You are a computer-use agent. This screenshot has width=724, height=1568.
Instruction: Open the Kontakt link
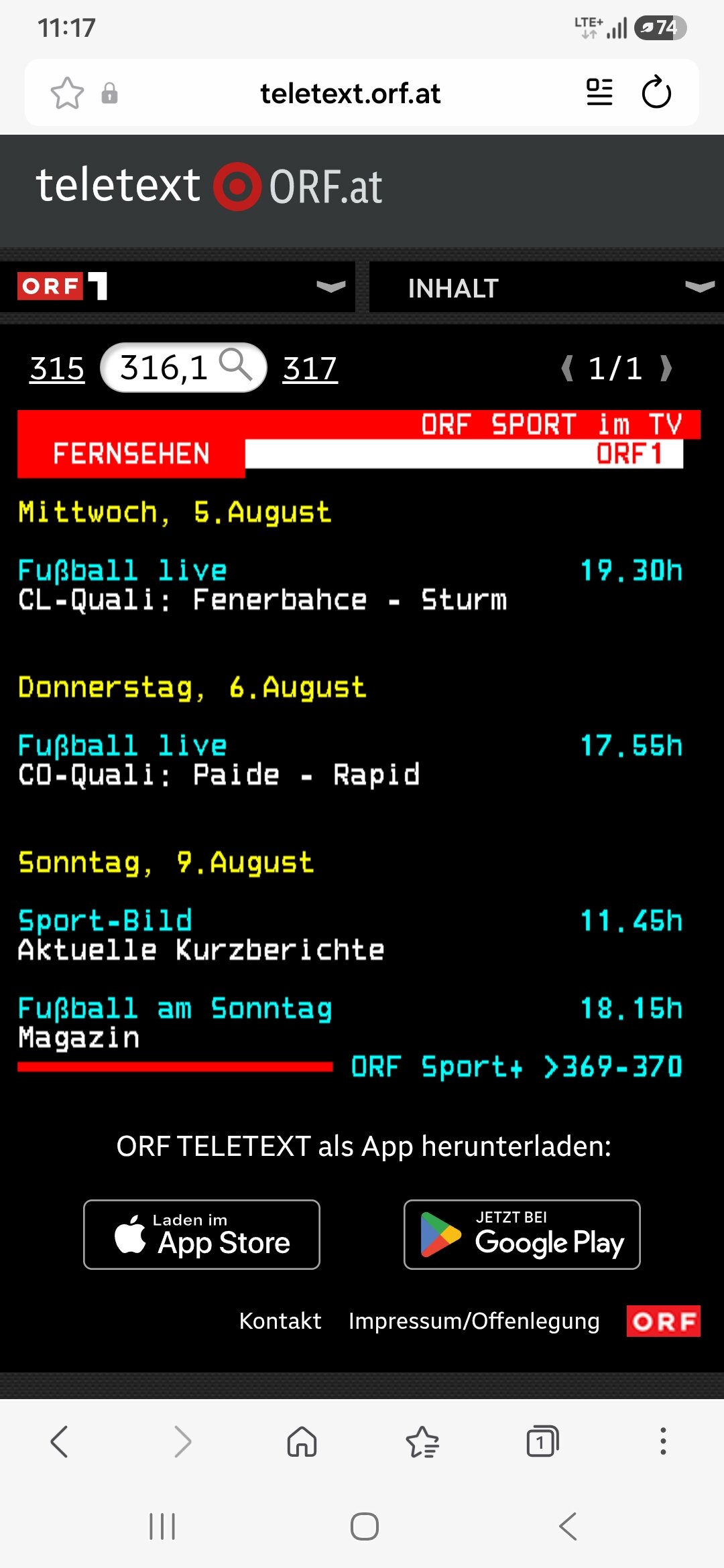[x=280, y=1321]
